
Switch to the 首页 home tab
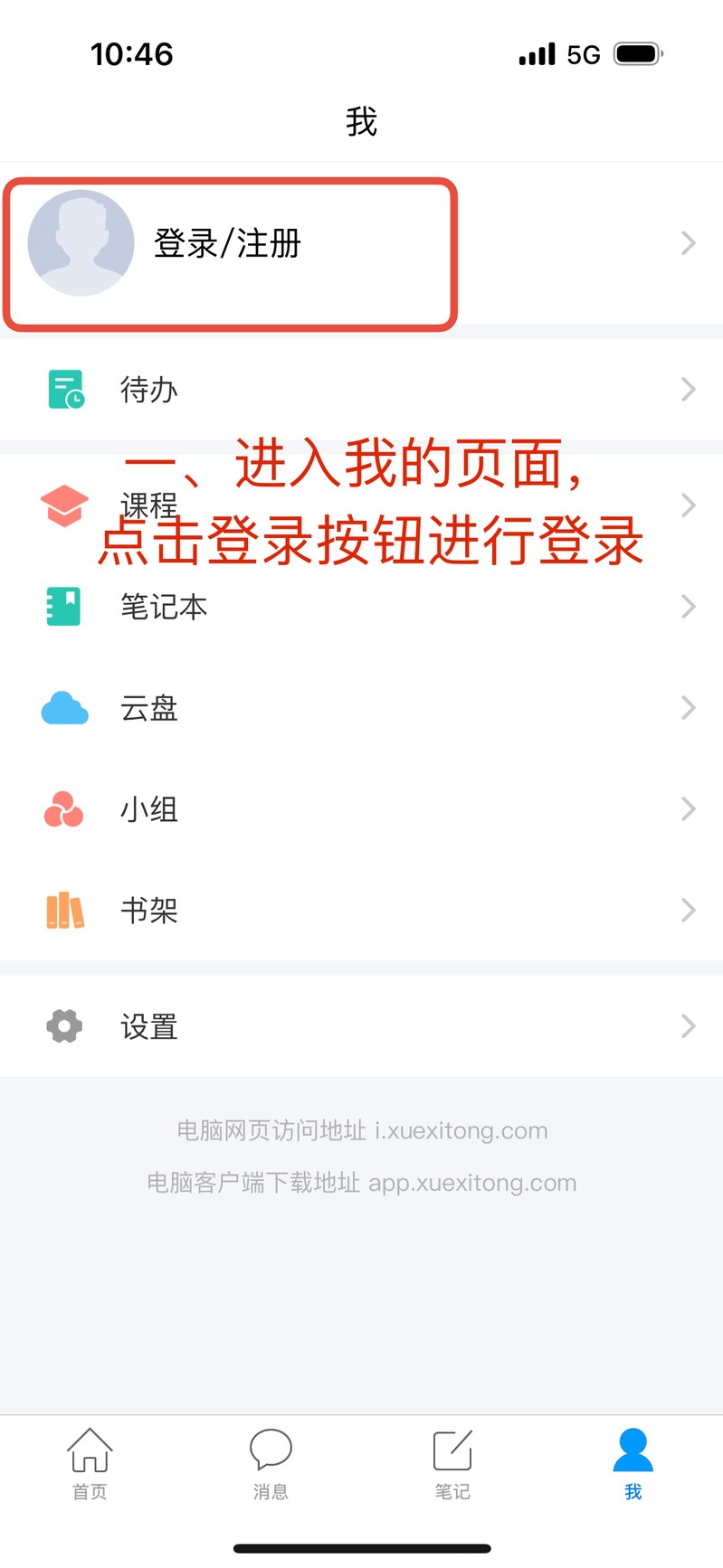coord(90,1464)
